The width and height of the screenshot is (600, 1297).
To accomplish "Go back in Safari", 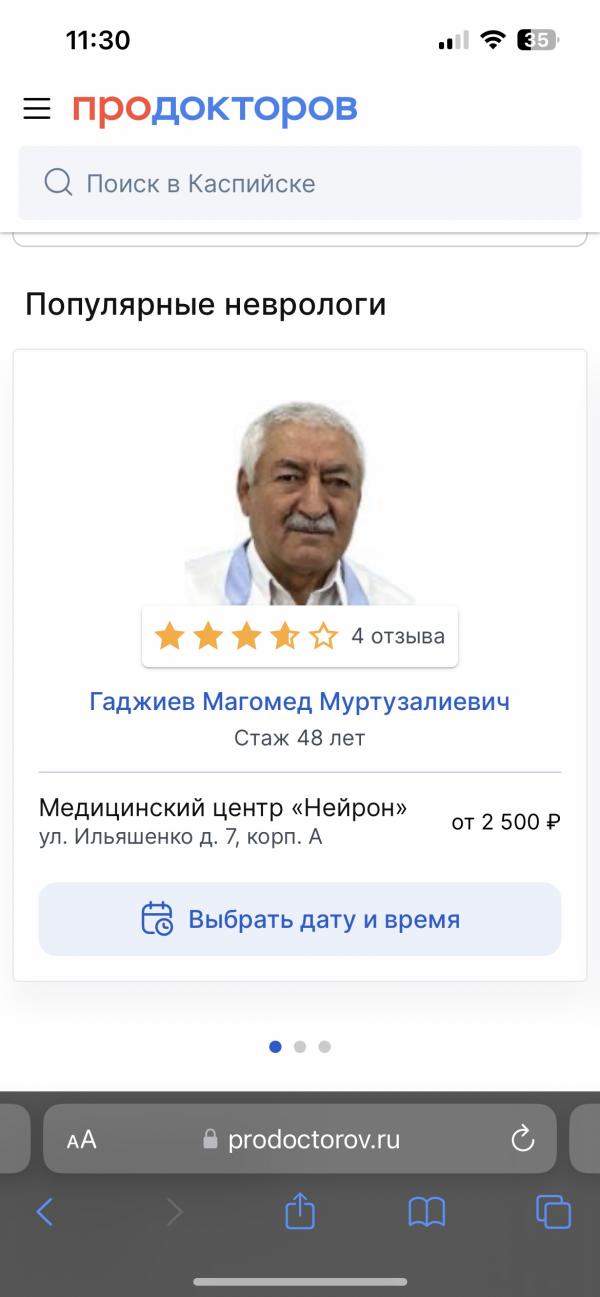I will click(x=44, y=1212).
